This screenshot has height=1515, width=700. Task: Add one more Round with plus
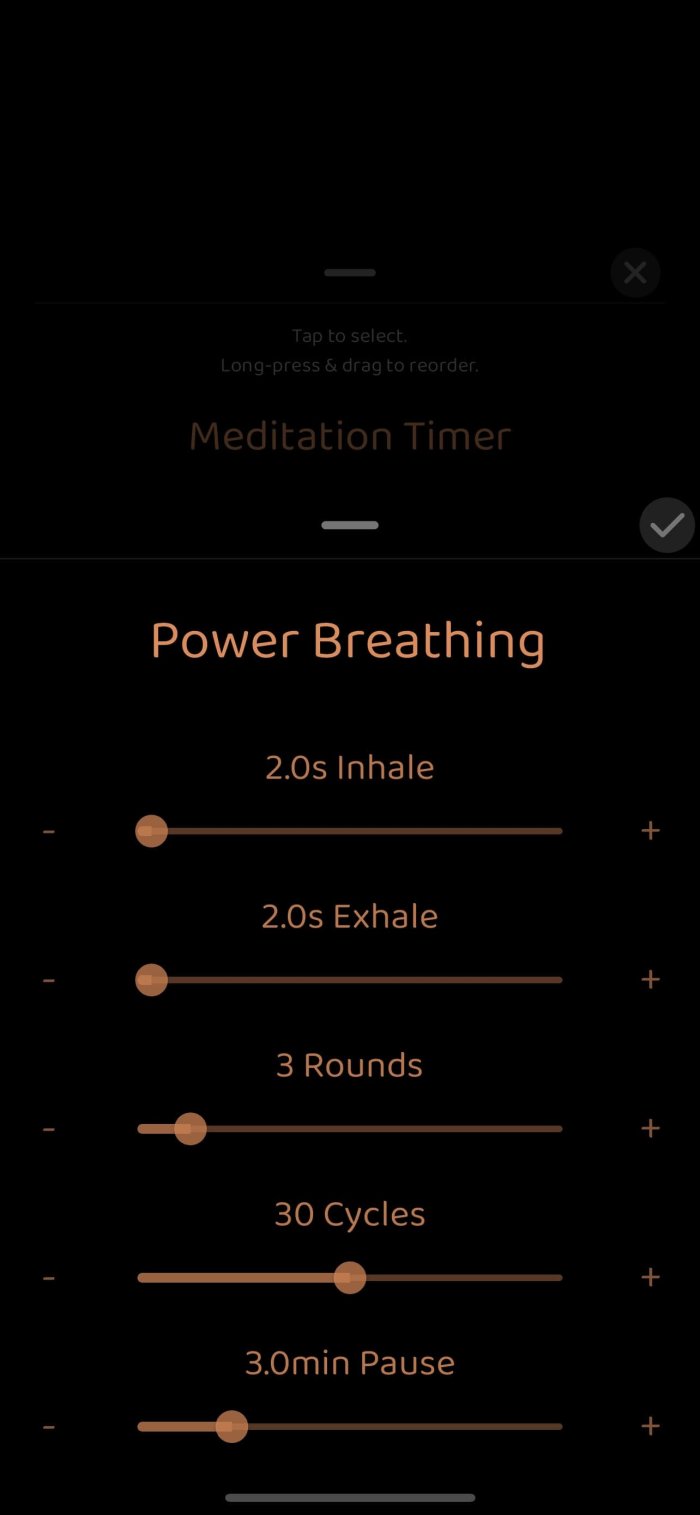[x=651, y=1129]
